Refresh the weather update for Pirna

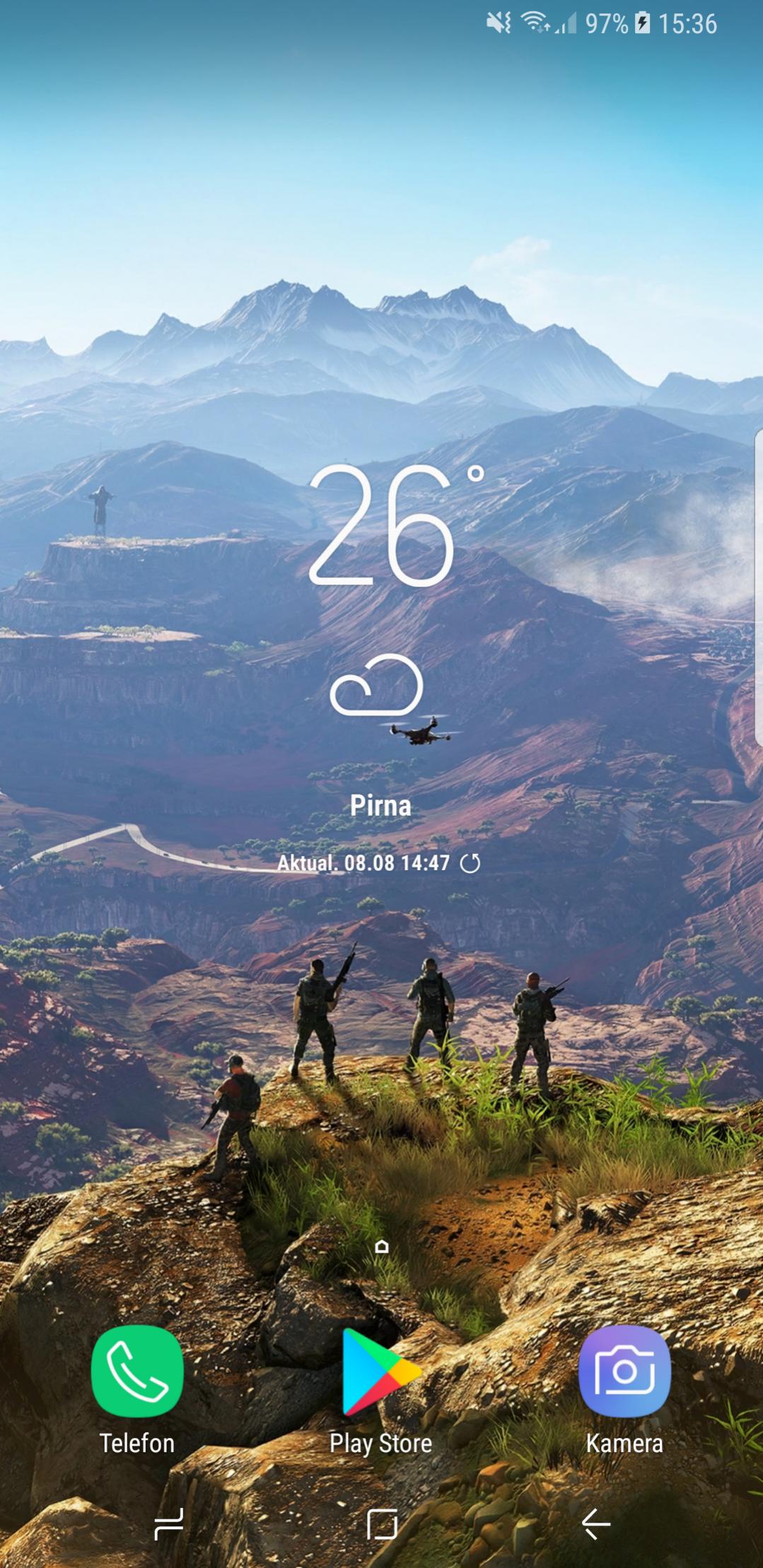(x=470, y=863)
